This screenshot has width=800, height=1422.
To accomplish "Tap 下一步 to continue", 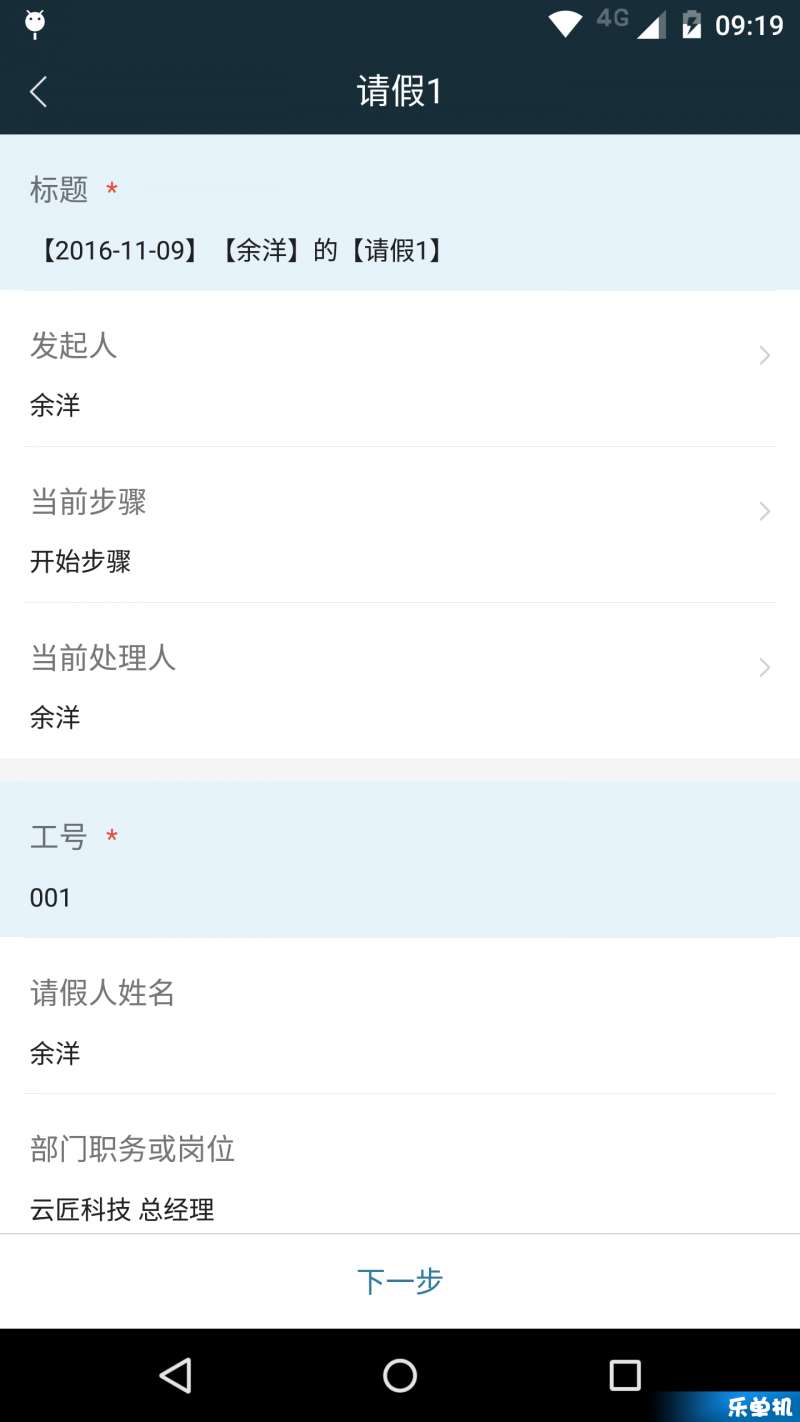I will click(x=400, y=1281).
